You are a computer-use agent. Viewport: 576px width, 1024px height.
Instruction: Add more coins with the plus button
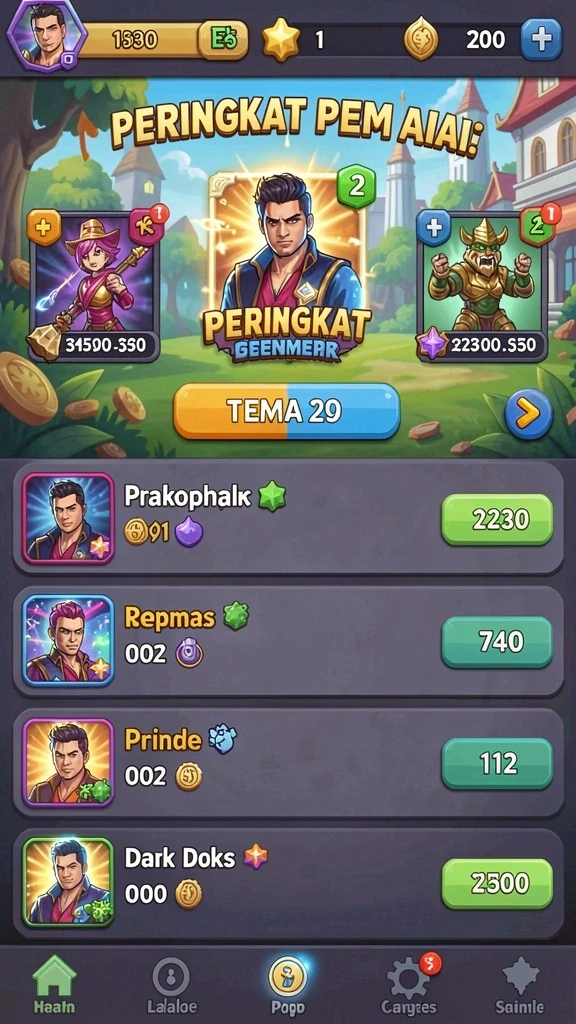pos(541,40)
